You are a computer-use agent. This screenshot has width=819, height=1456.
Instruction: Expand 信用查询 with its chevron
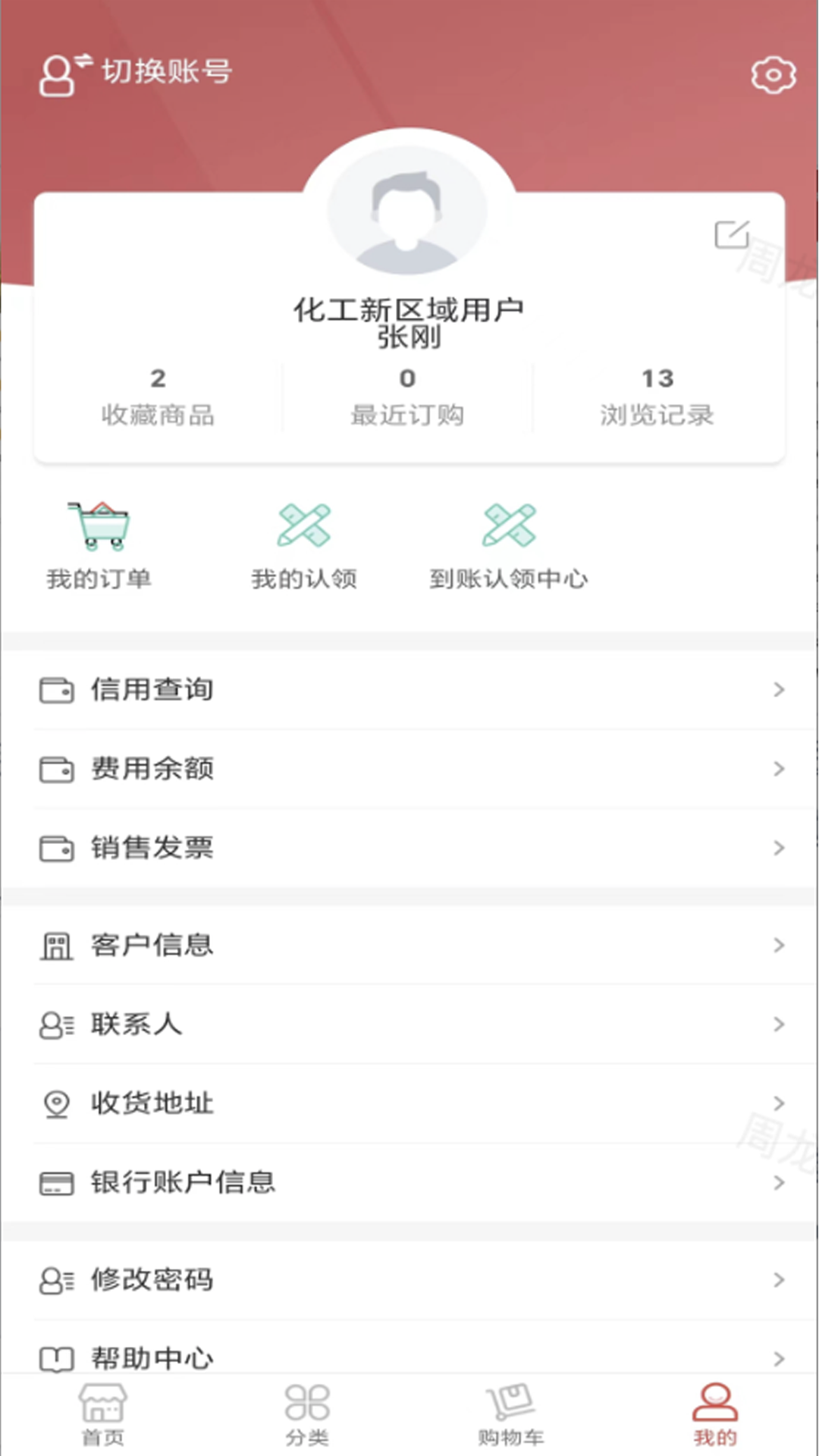tap(780, 690)
